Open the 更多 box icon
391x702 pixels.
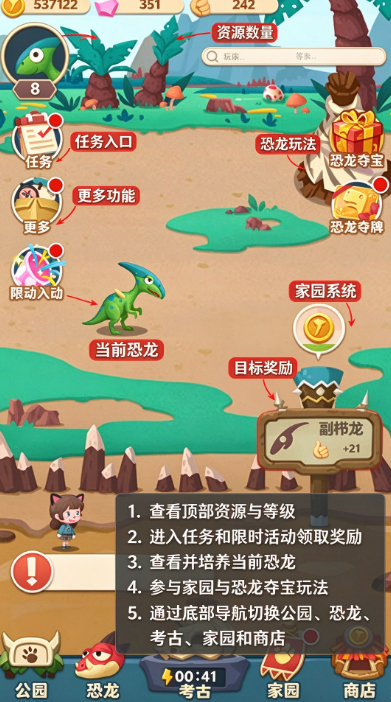tap(37, 206)
